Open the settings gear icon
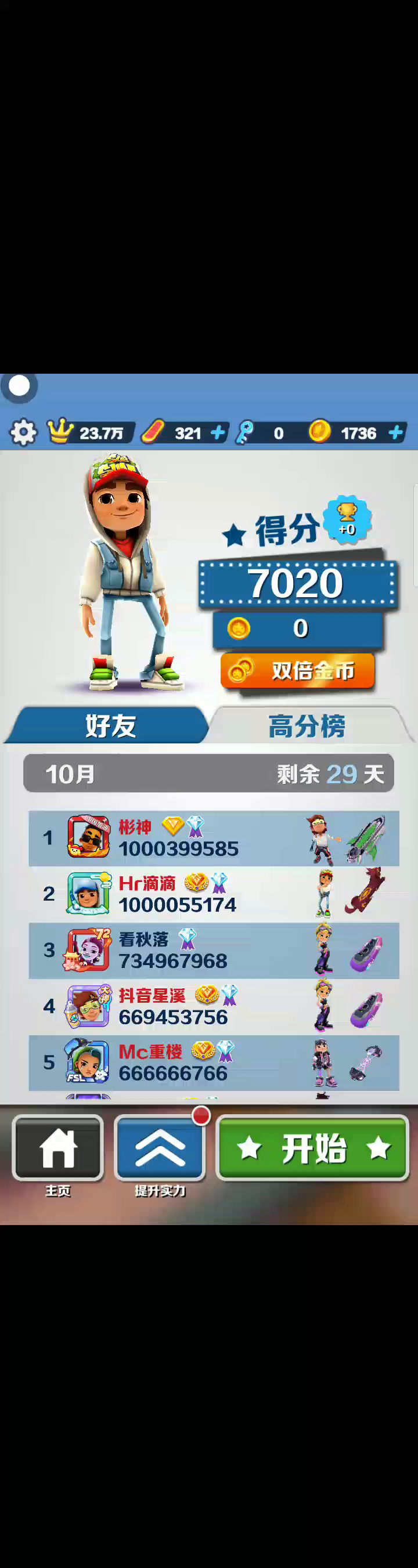Viewport: 418px width, 1568px height. (23, 432)
